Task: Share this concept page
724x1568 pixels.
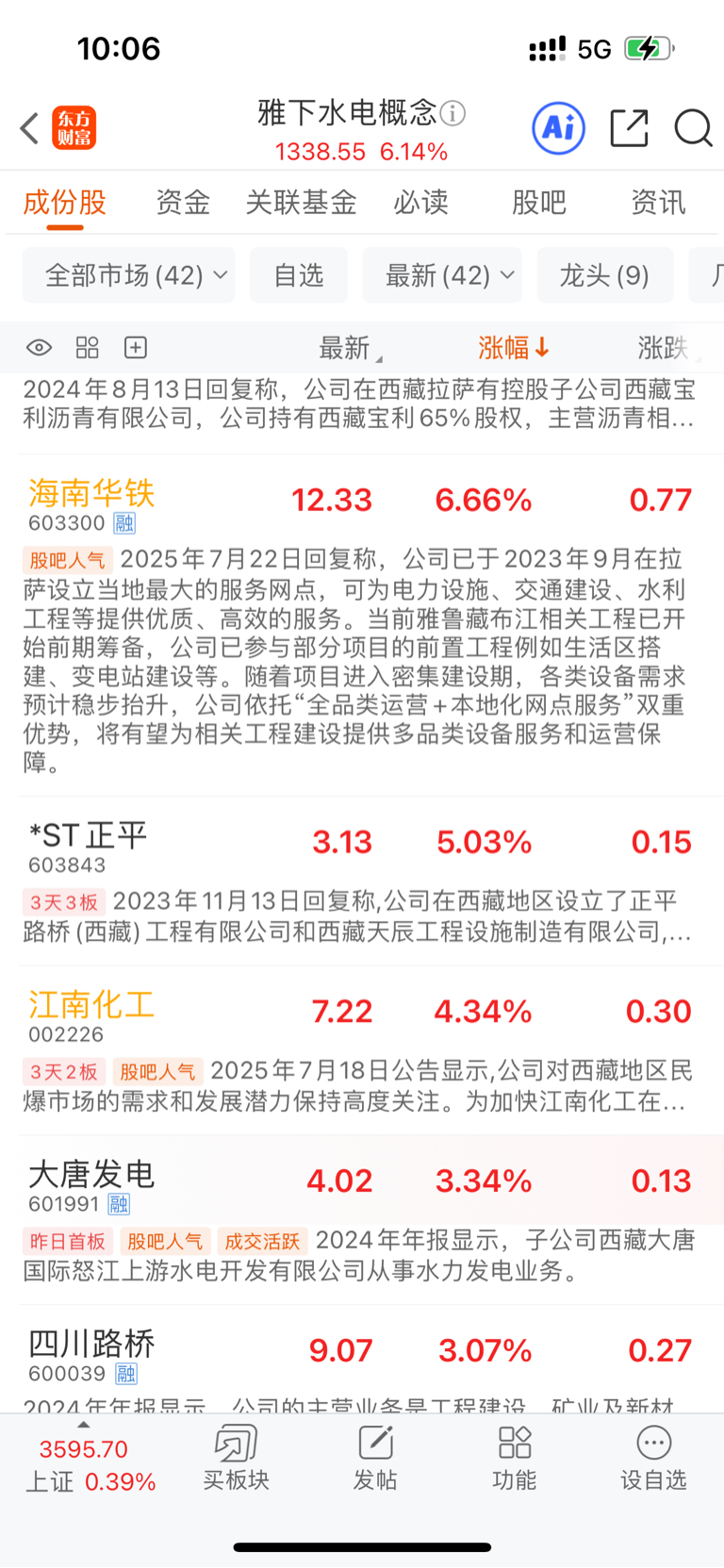Action: (x=629, y=128)
